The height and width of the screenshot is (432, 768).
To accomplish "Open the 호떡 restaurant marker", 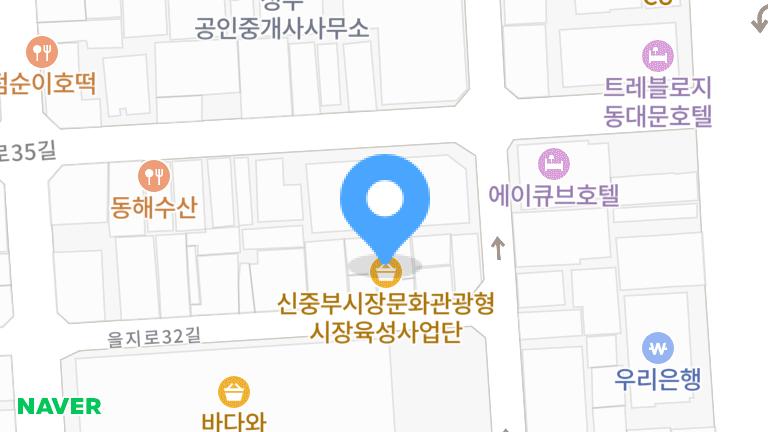I will (x=40, y=51).
